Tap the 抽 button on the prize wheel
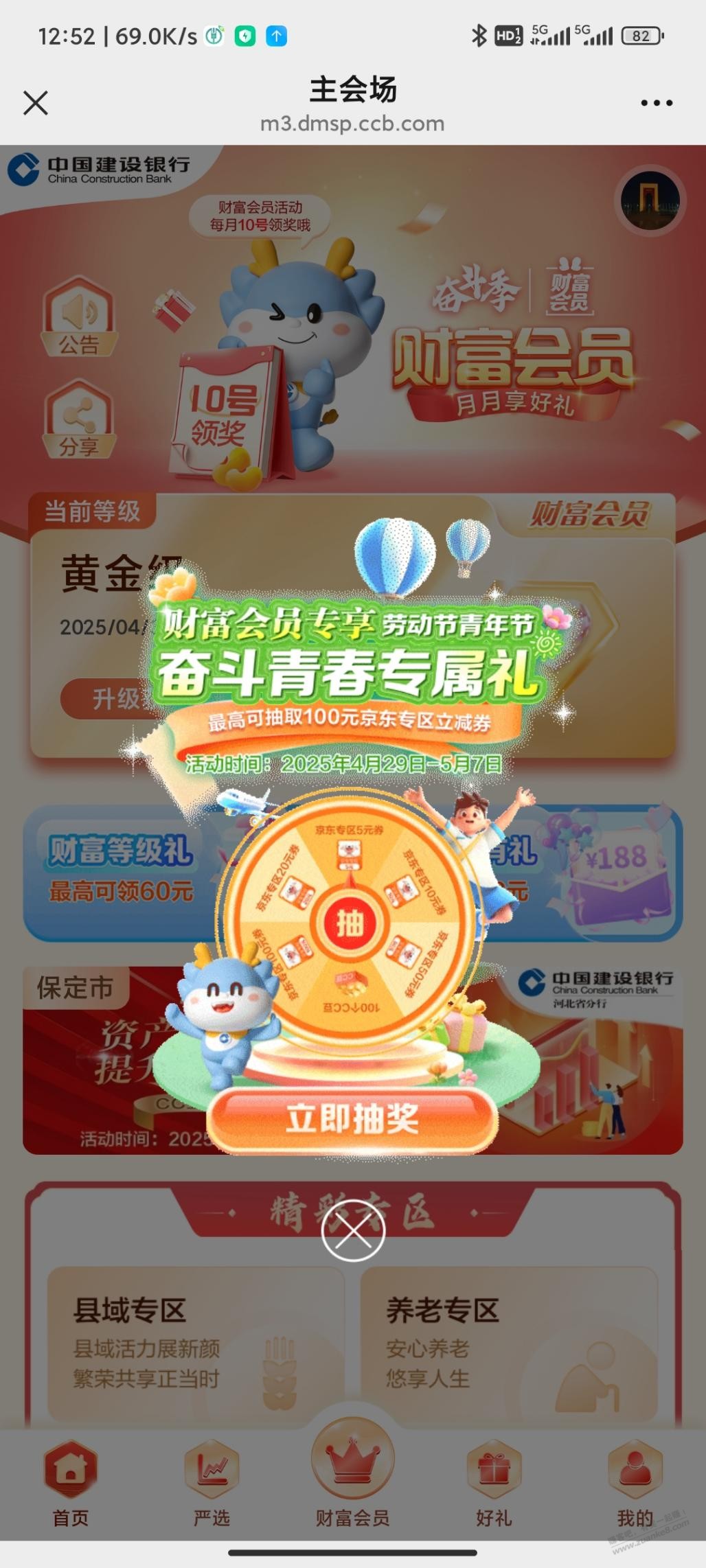The width and height of the screenshot is (706, 1568). [x=350, y=923]
